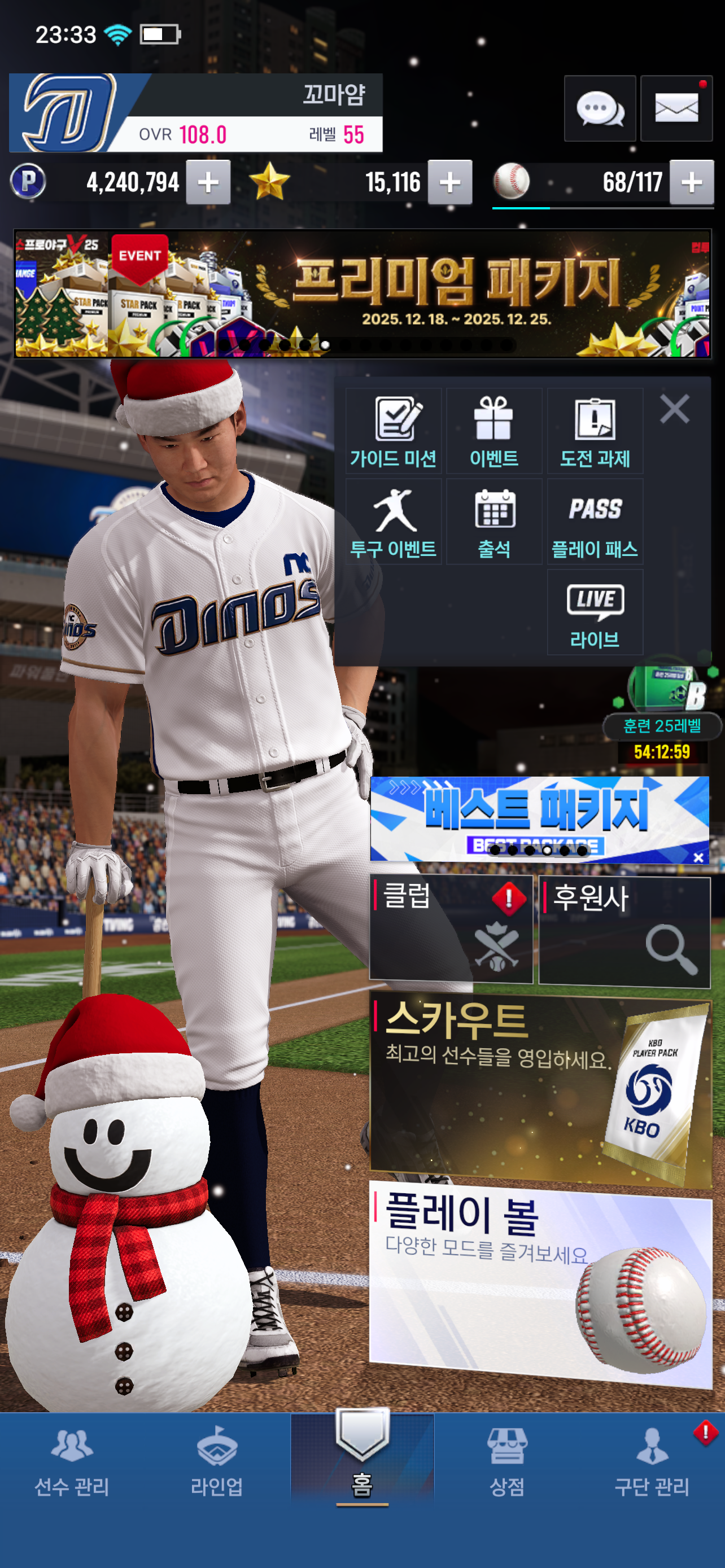Add more stars with plus button

[450, 182]
